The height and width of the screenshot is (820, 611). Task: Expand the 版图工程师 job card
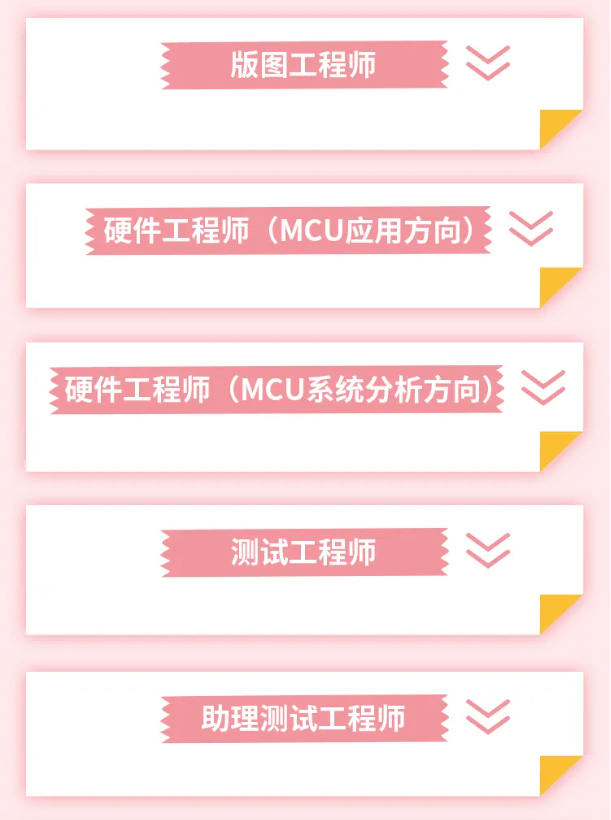tap(488, 64)
